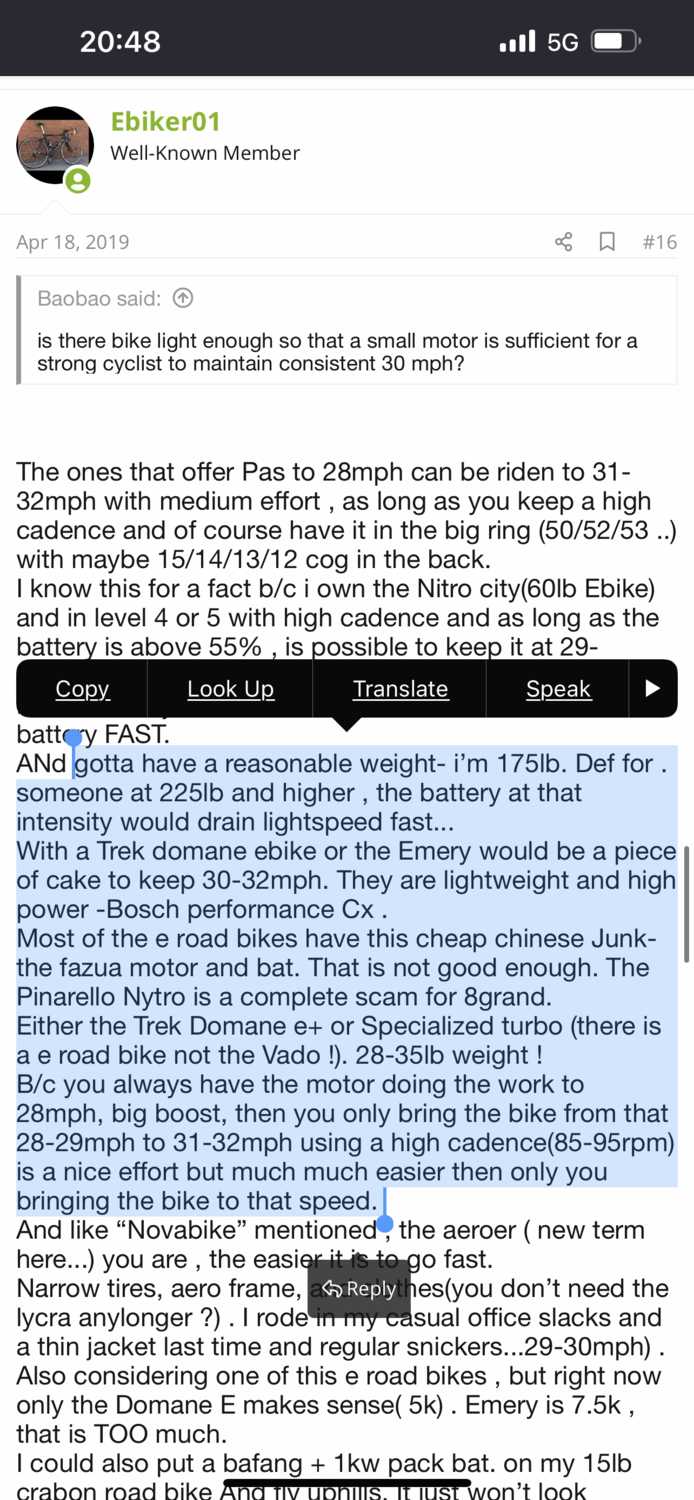Open the Ebiker01 username link
This screenshot has height=1500, width=694.
coord(165,122)
